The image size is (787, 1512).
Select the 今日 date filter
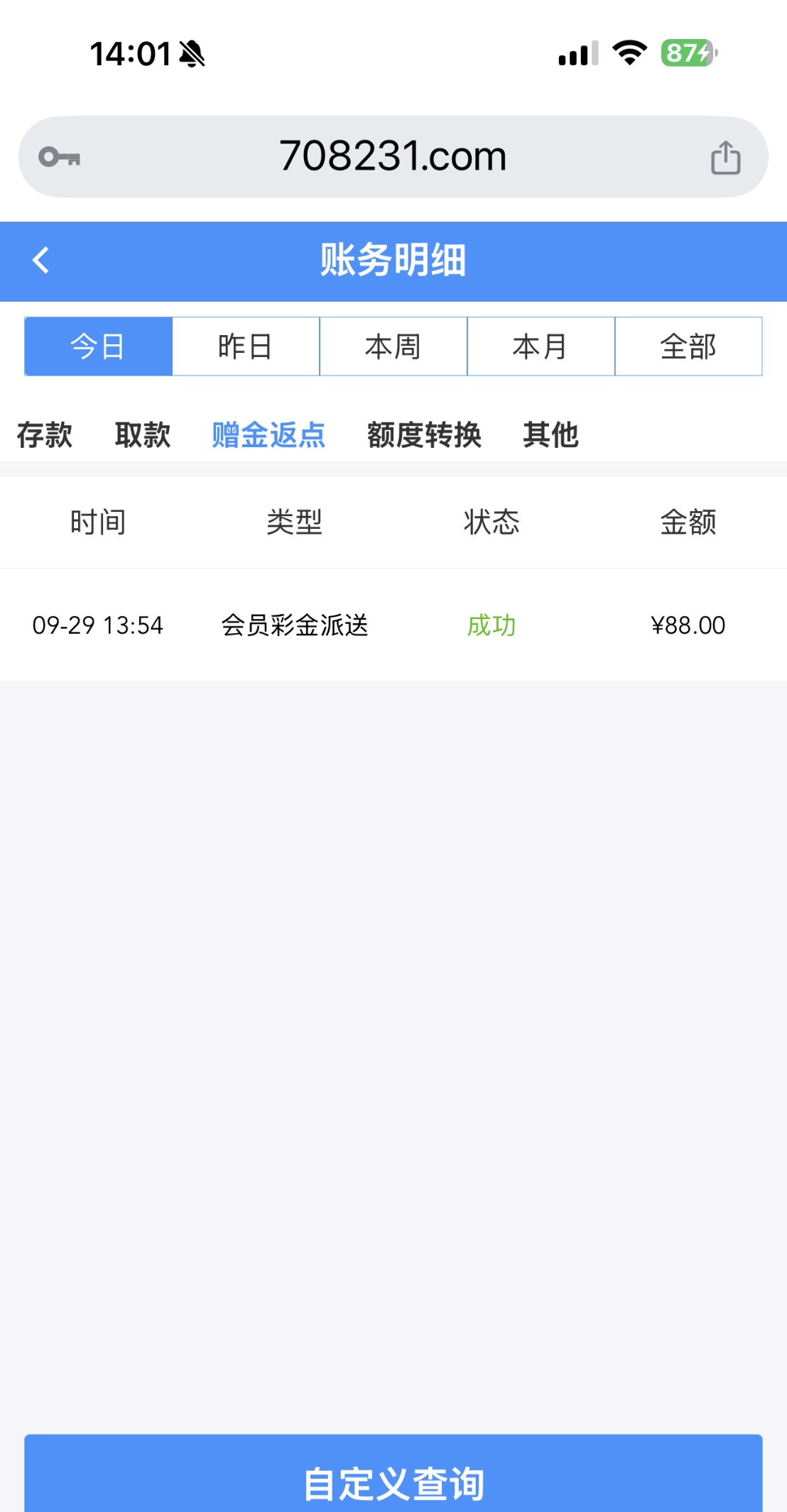(x=99, y=346)
